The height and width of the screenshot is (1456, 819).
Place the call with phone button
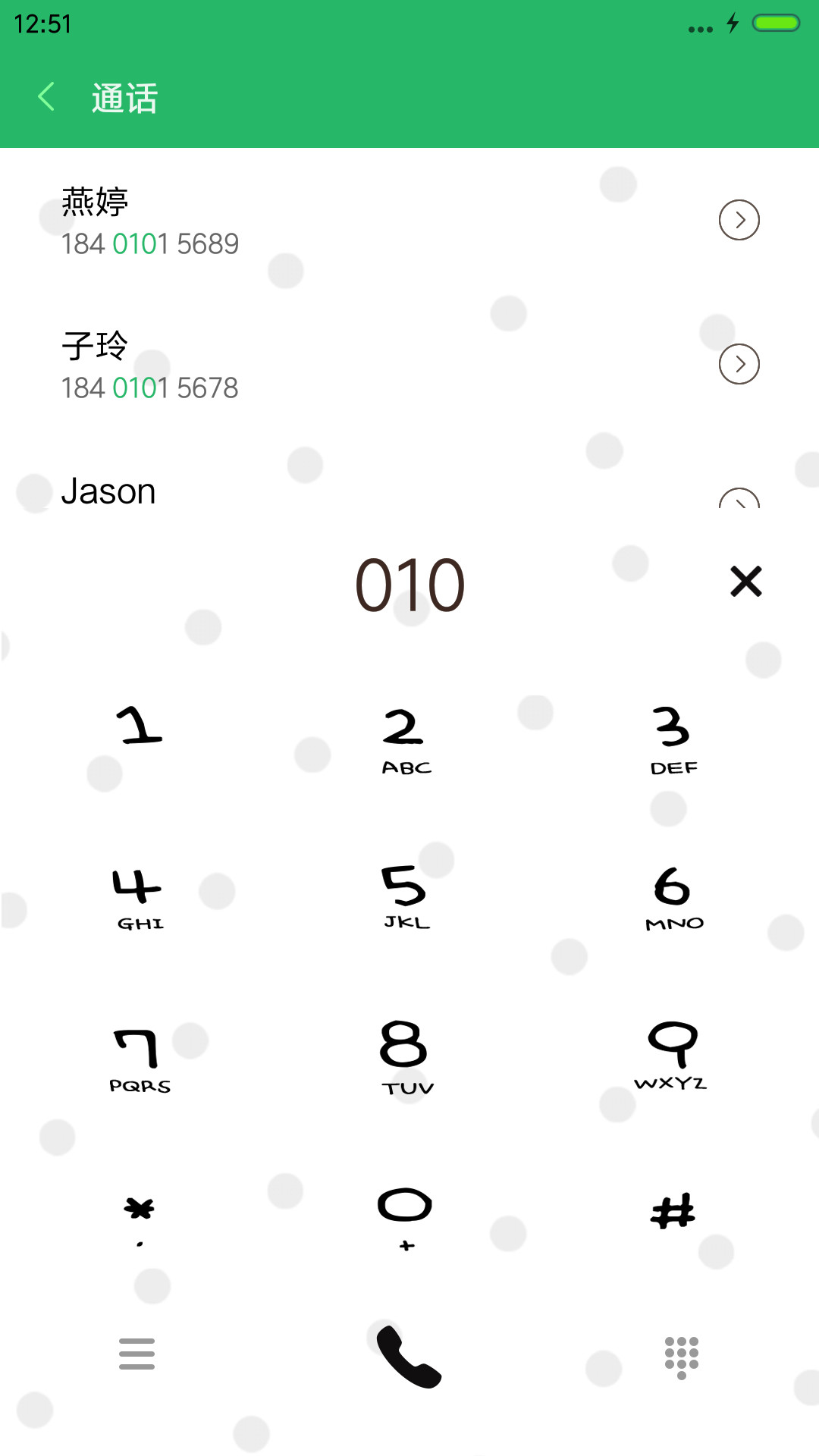409,1357
